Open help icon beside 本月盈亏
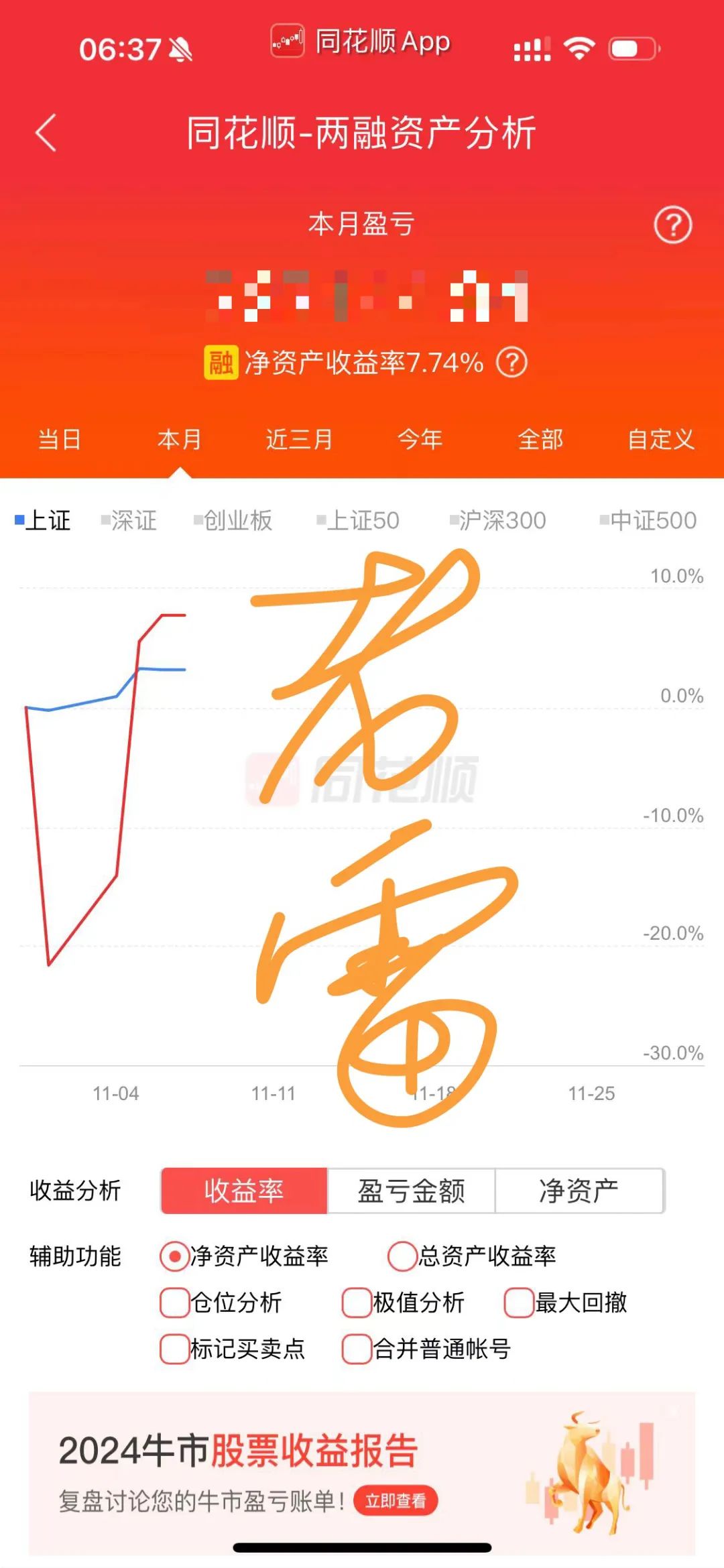Image resolution: width=724 pixels, height=1568 pixels. [672, 226]
